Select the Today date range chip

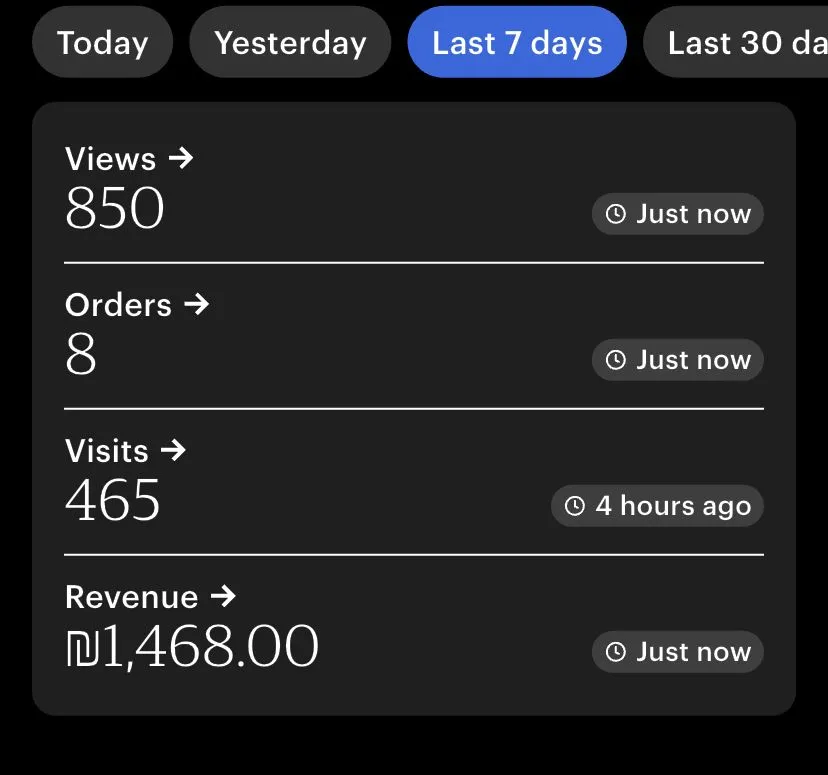tap(102, 43)
